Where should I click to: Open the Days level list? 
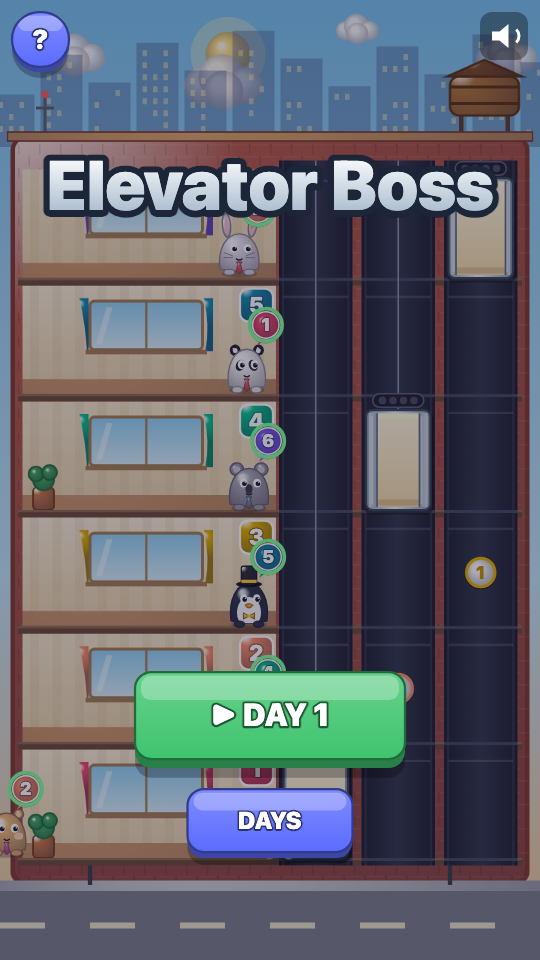point(270,822)
